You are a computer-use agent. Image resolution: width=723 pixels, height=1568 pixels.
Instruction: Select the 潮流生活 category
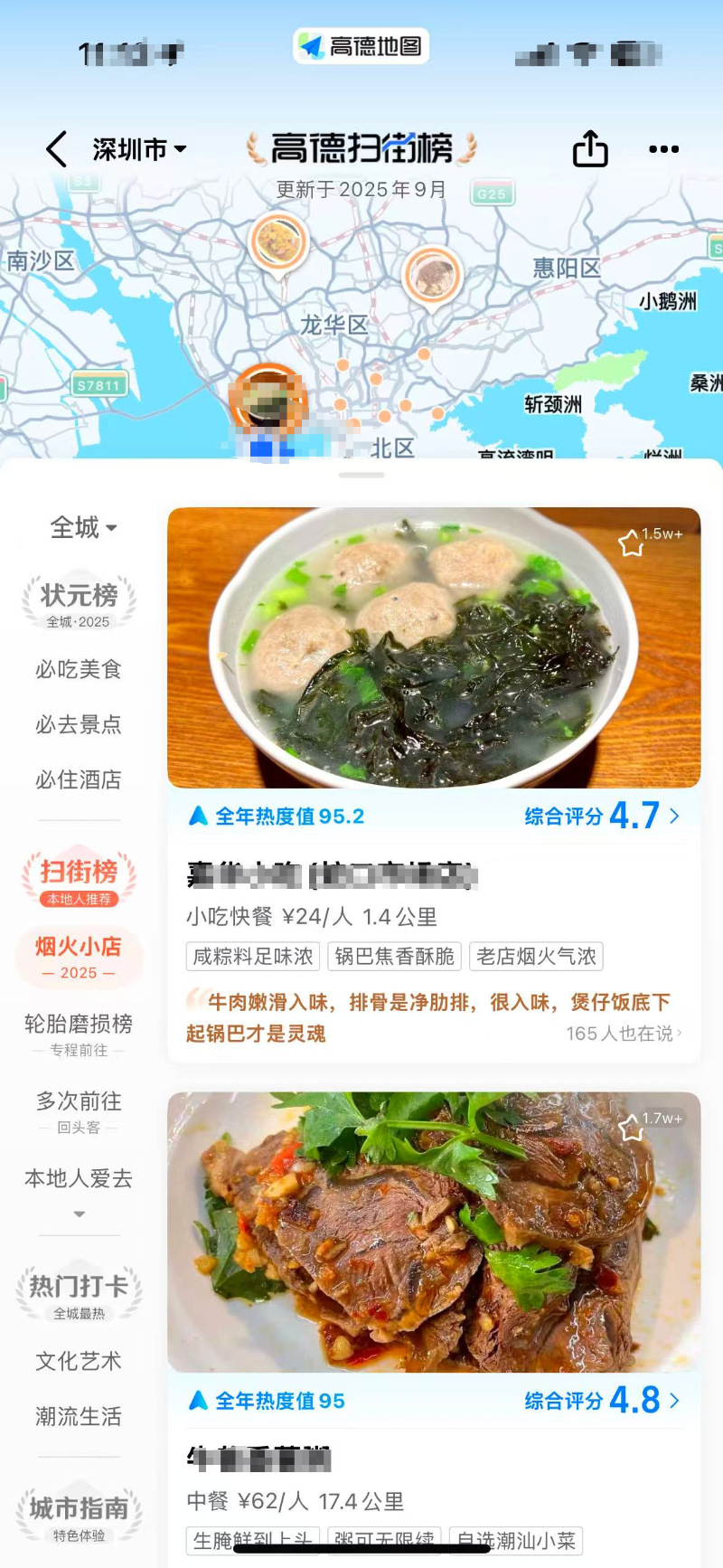click(79, 1416)
